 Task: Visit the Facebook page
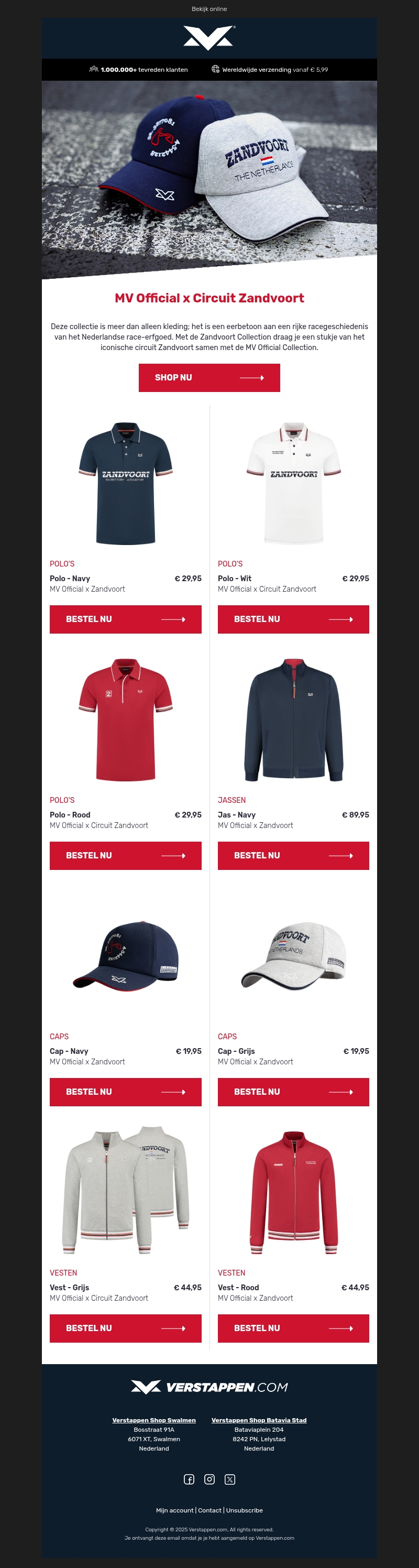(189, 1479)
